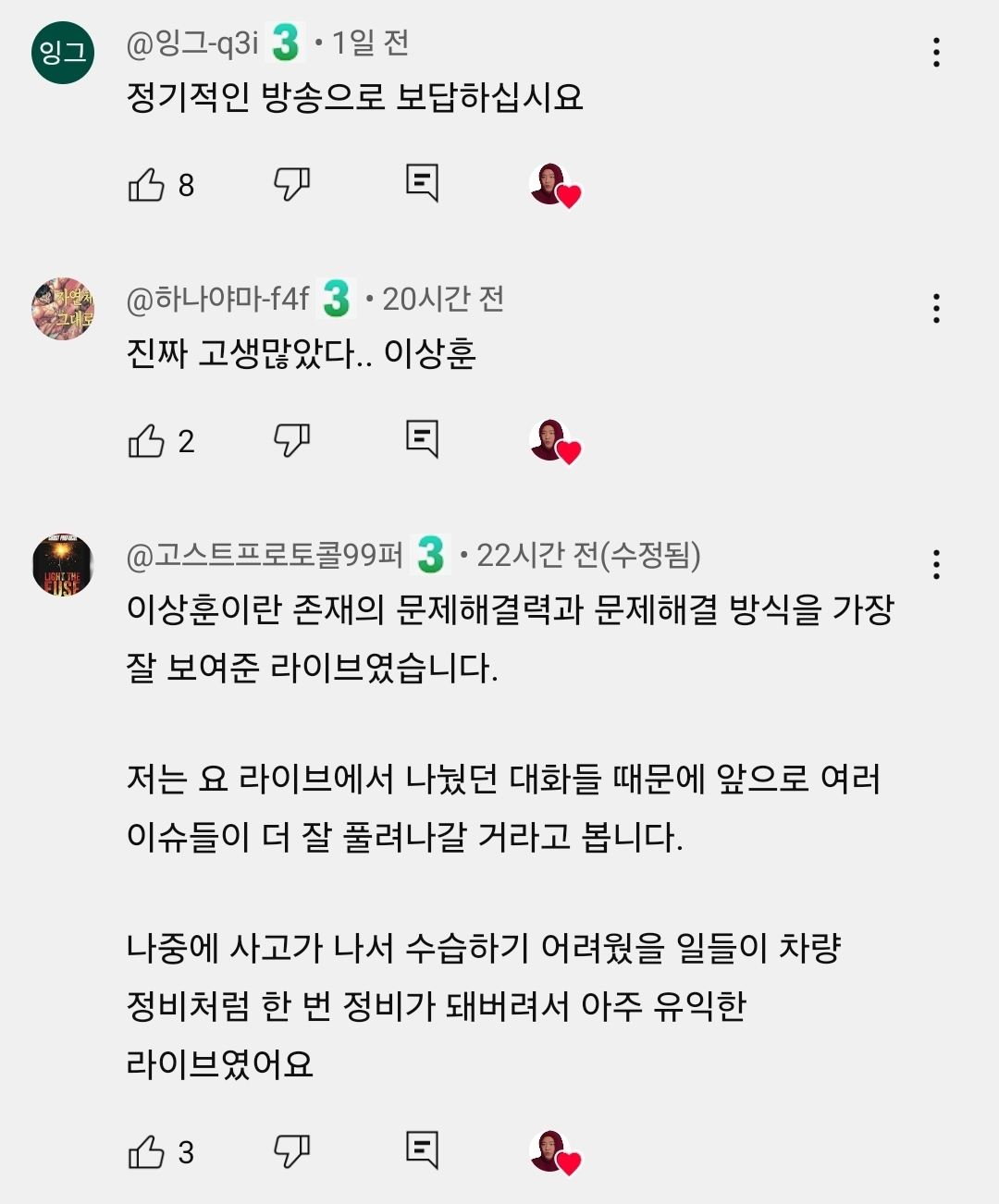Image resolution: width=999 pixels, height=1204 pixels.
Task: Open @잉그-q3i's channel via username
Action: click(x=192, y=43)
